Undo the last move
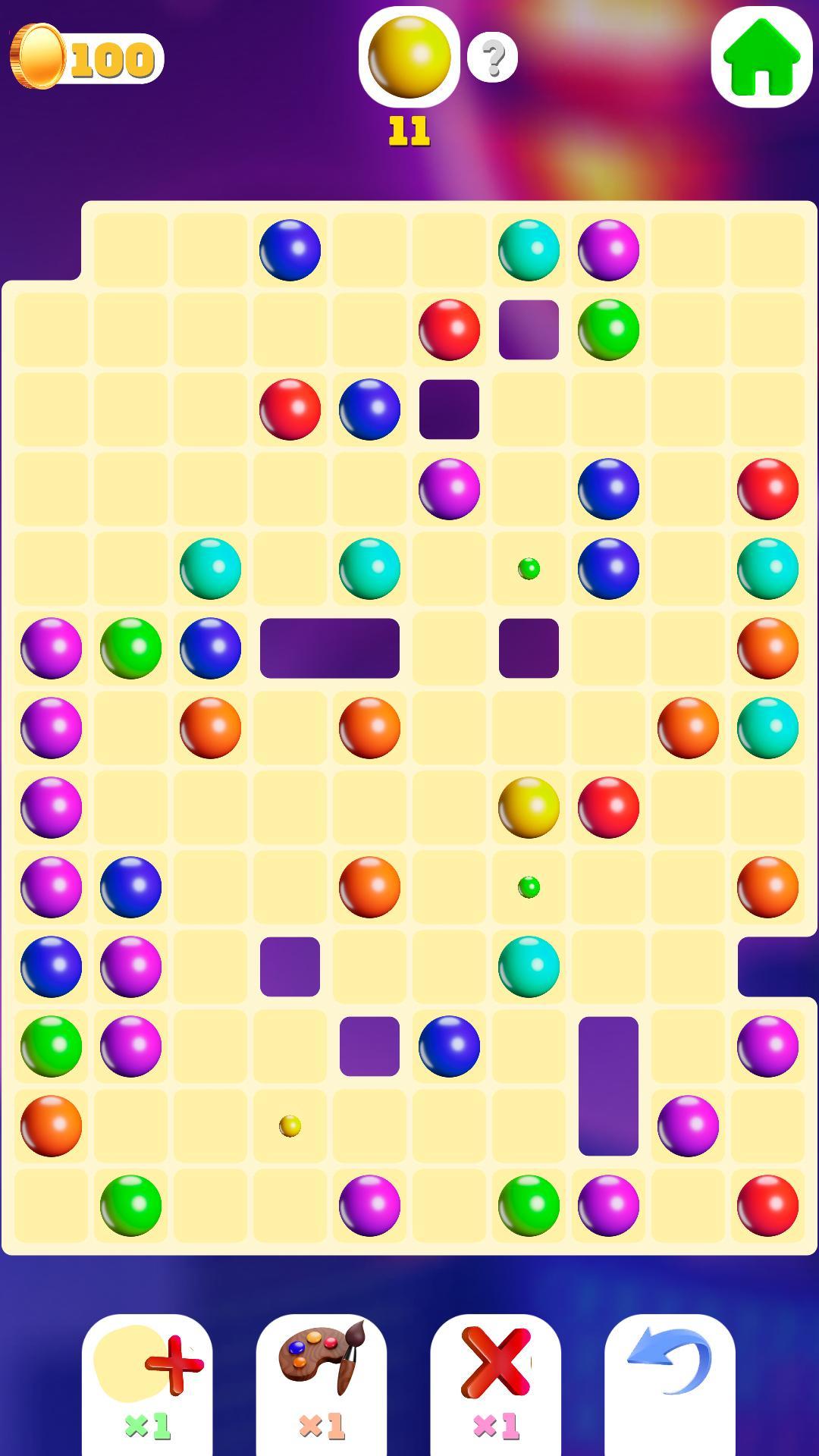This screenshot has width=819, height=1456. click(670, 1382)
